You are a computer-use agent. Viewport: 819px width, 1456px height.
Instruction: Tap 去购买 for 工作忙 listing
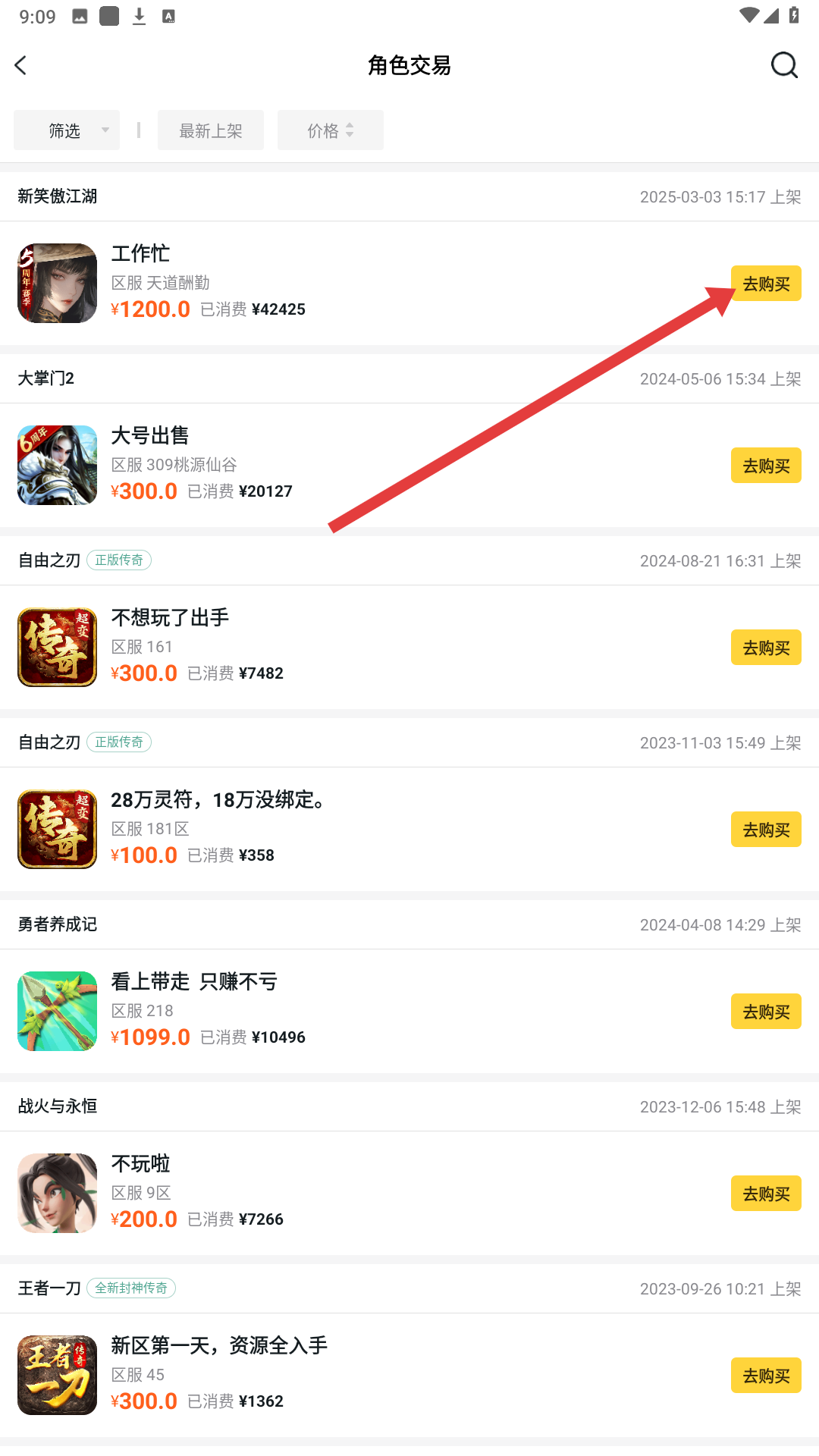click(x=766, y=284)
